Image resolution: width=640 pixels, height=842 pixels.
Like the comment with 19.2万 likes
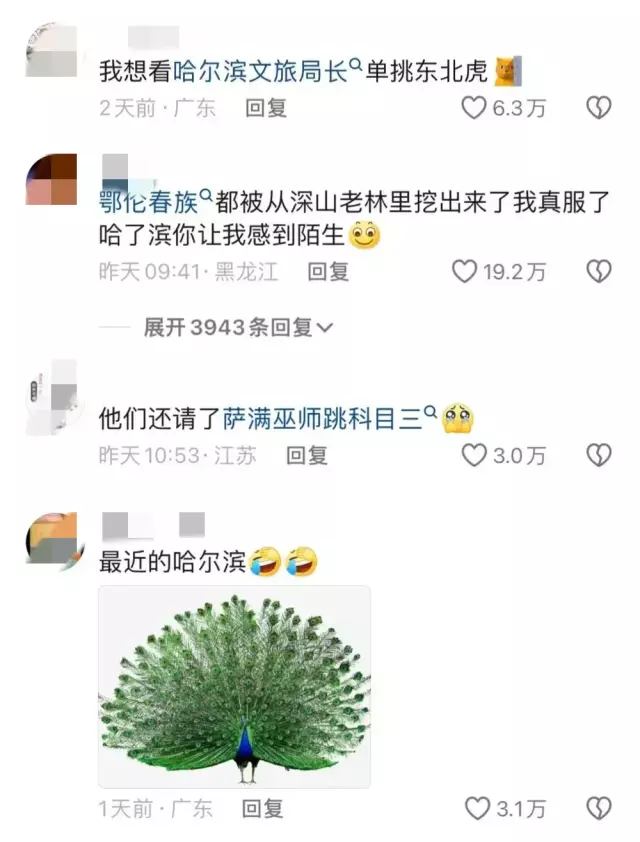(x=464, y=271)
